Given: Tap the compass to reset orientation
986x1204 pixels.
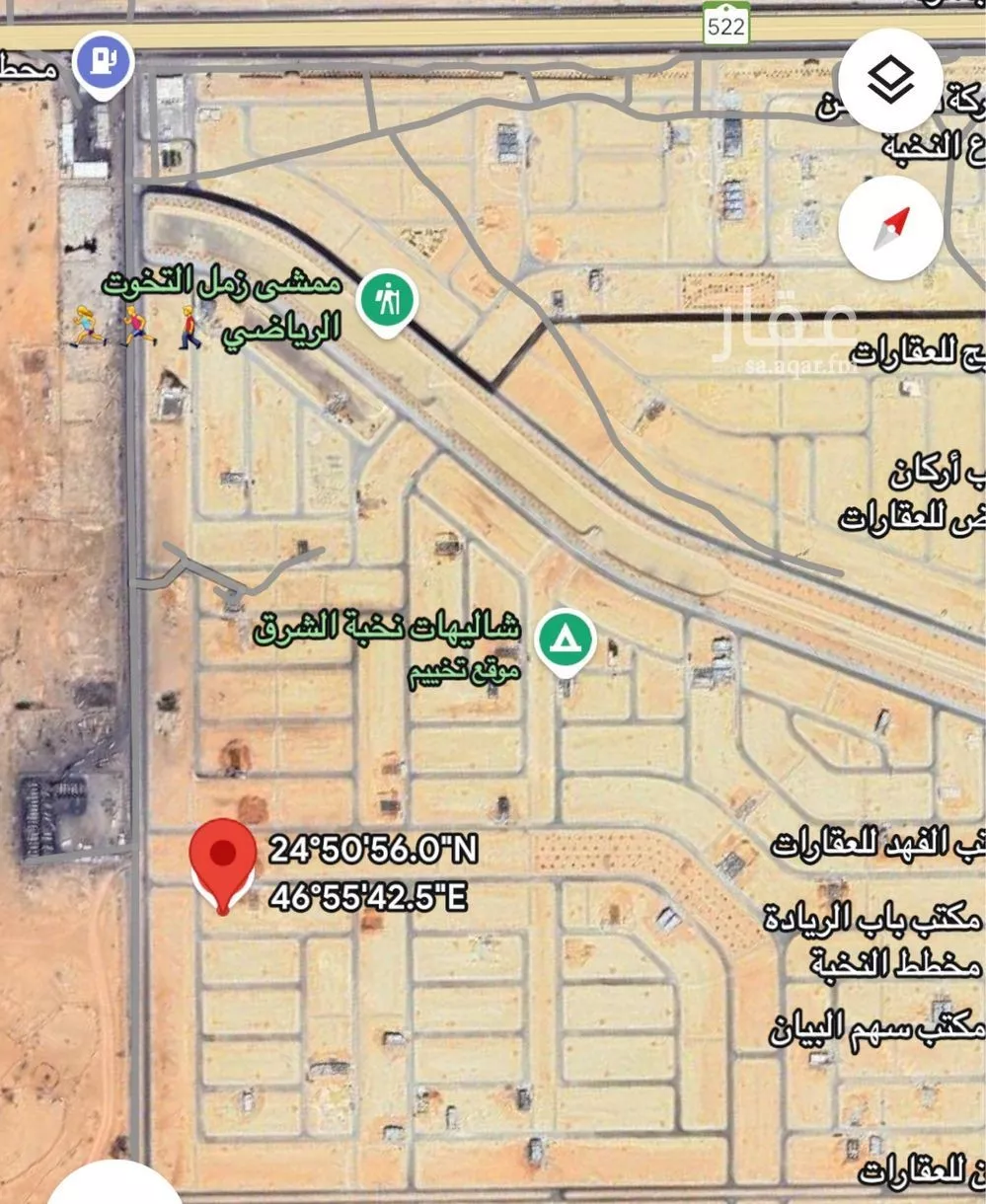Looking at the screenshot, I should point(890,228).
